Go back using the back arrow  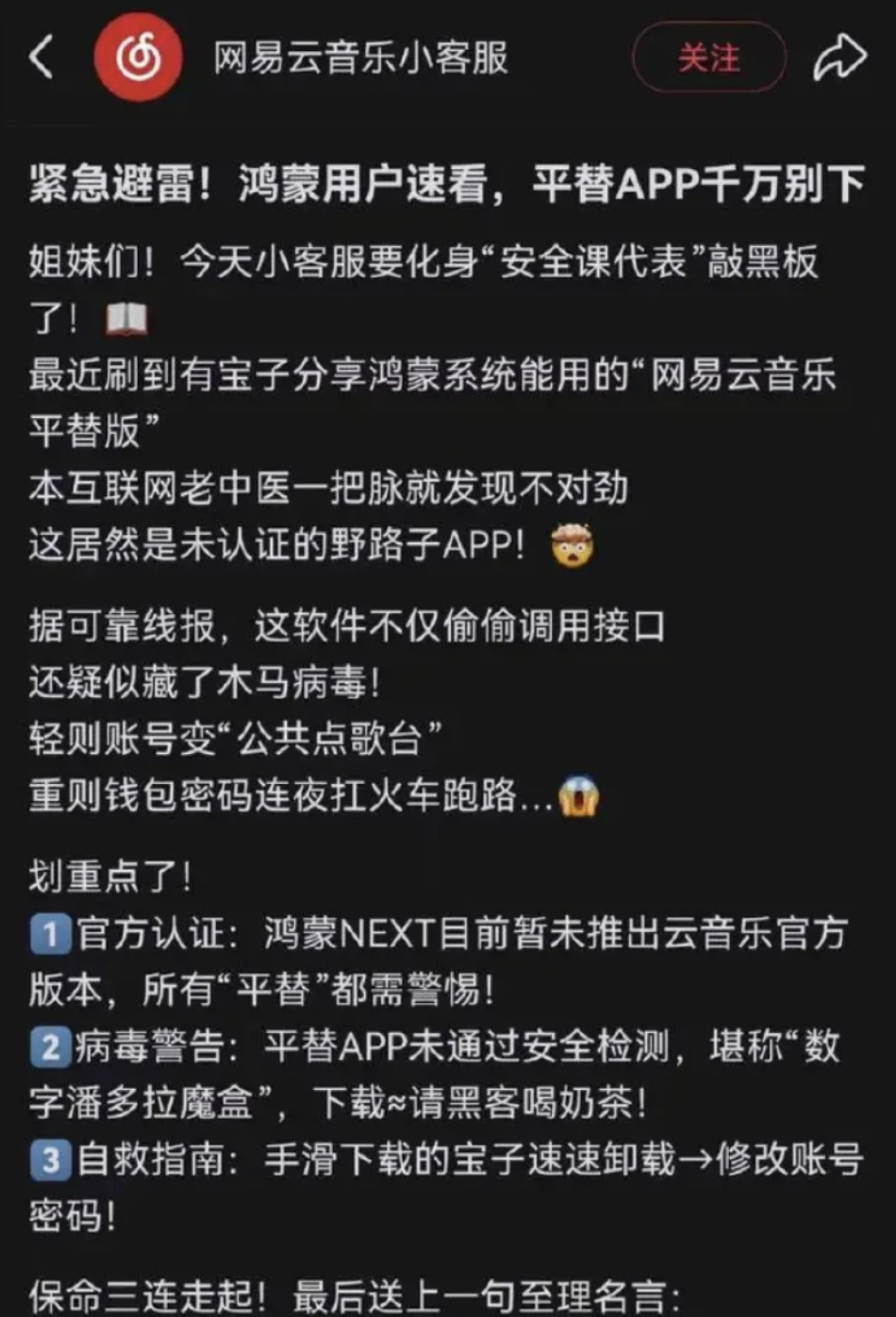point(41,58)
